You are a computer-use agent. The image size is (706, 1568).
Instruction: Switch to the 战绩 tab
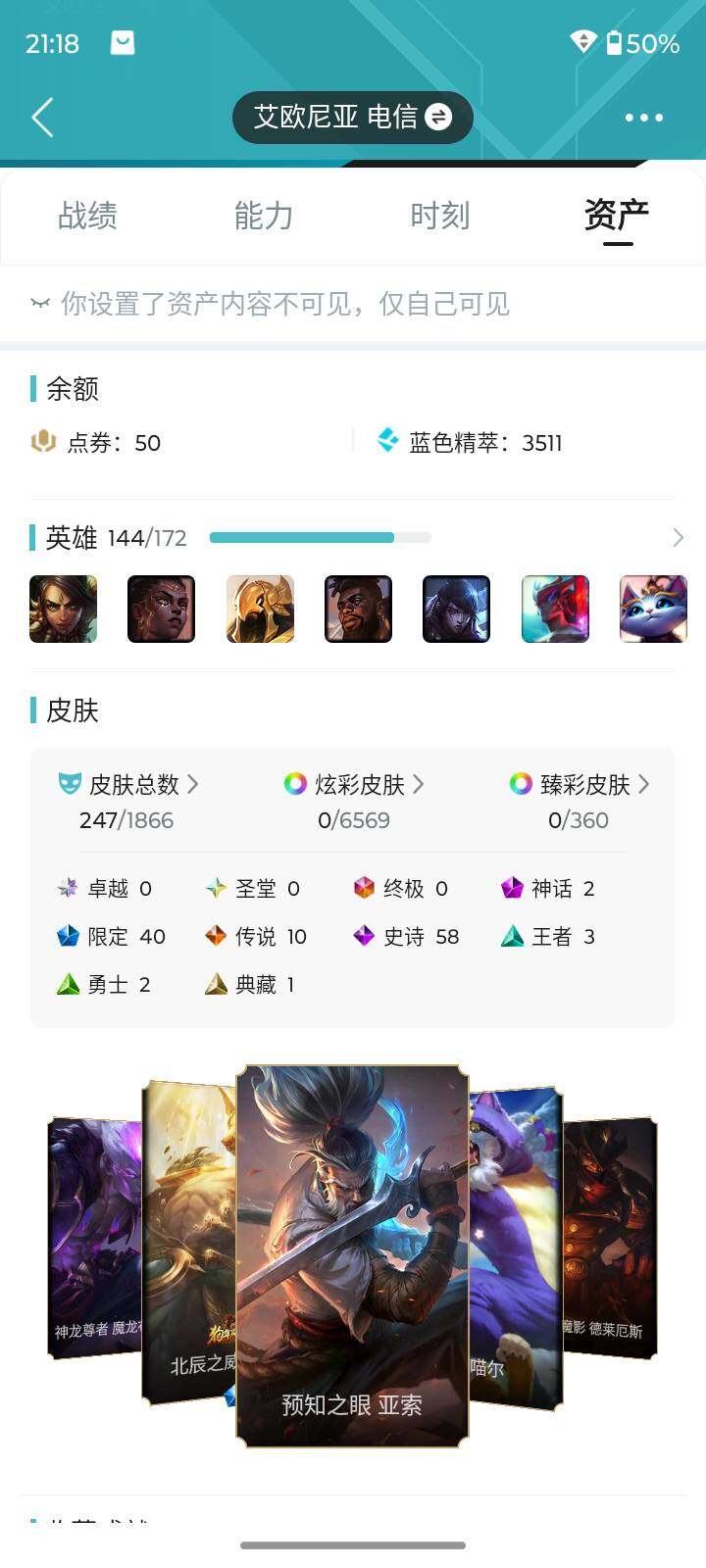tap(87, 216)
